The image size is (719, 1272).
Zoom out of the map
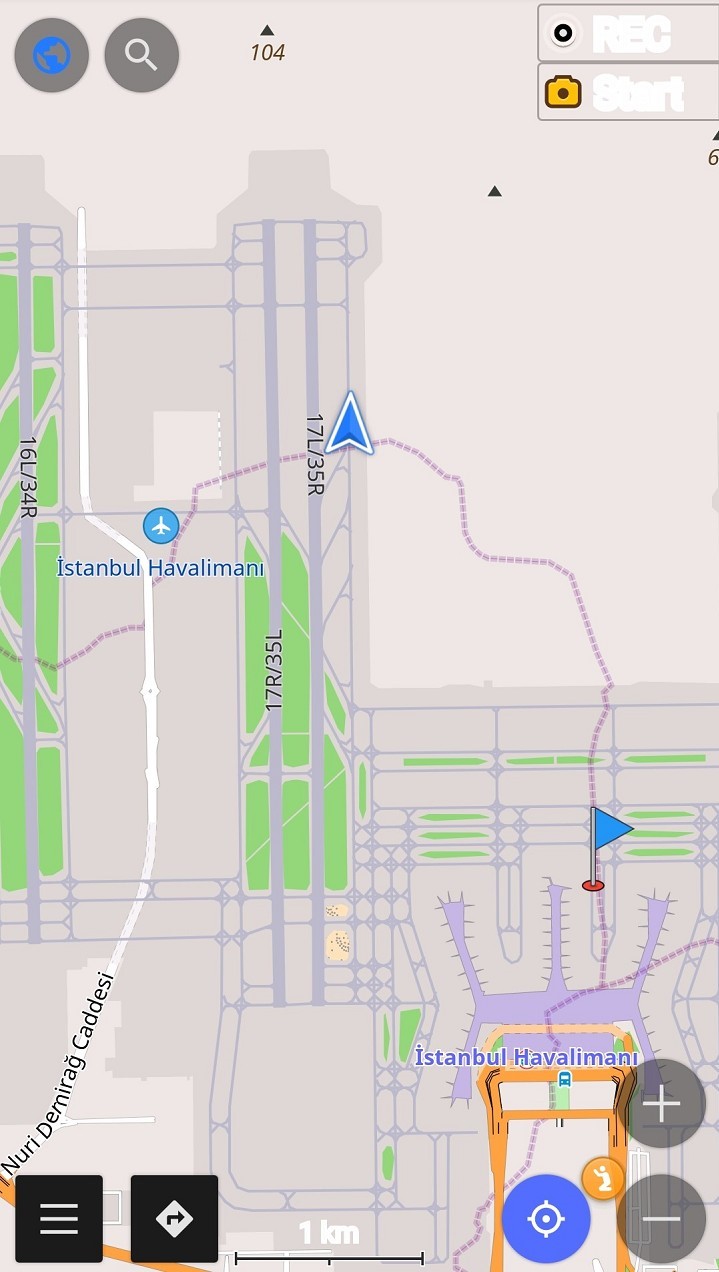click(x=661, y=1218)
